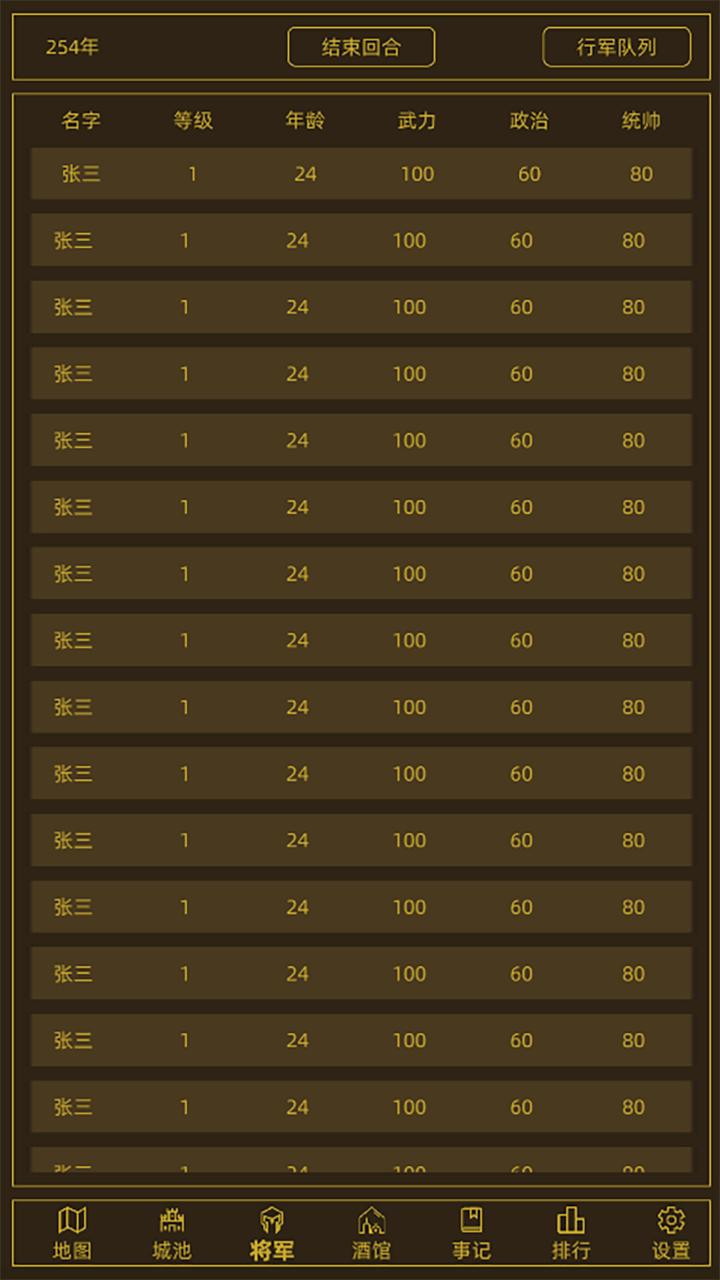Open 设置 settings tab

tap(671, 1233)
